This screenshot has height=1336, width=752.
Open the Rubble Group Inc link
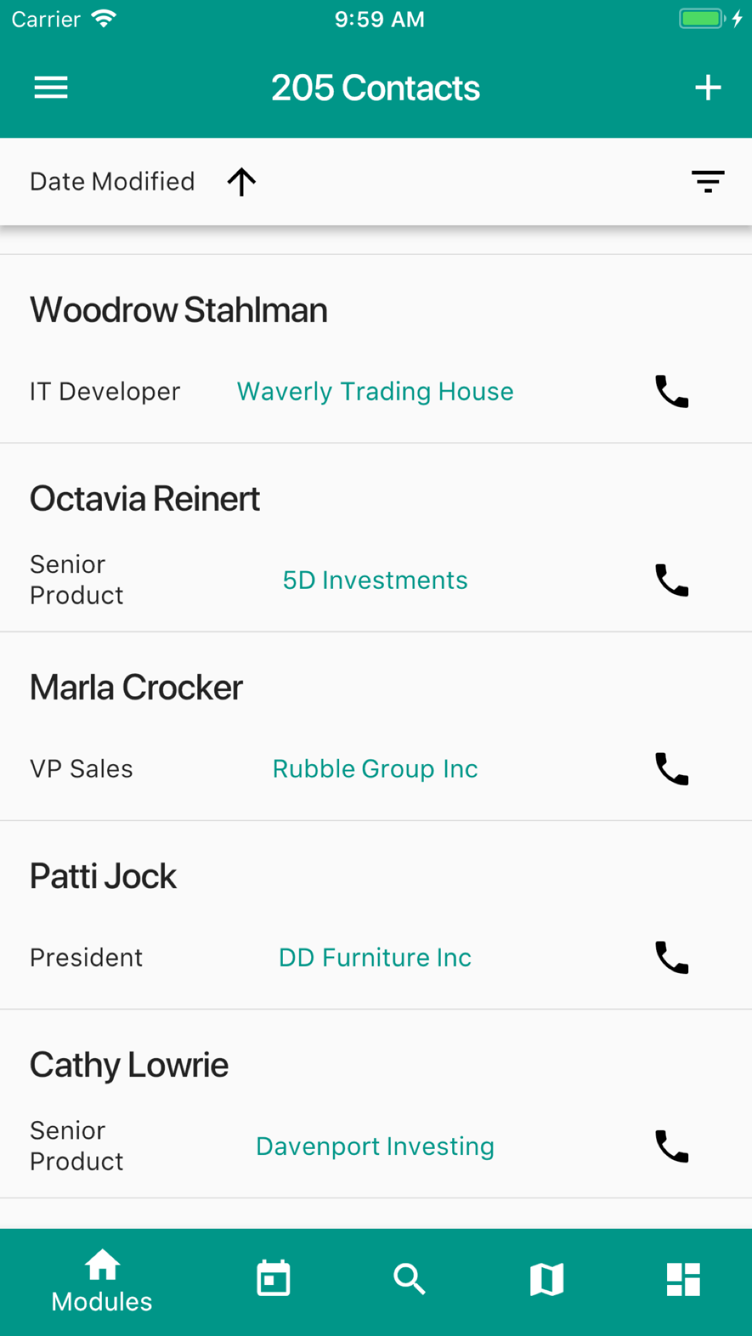375,769
